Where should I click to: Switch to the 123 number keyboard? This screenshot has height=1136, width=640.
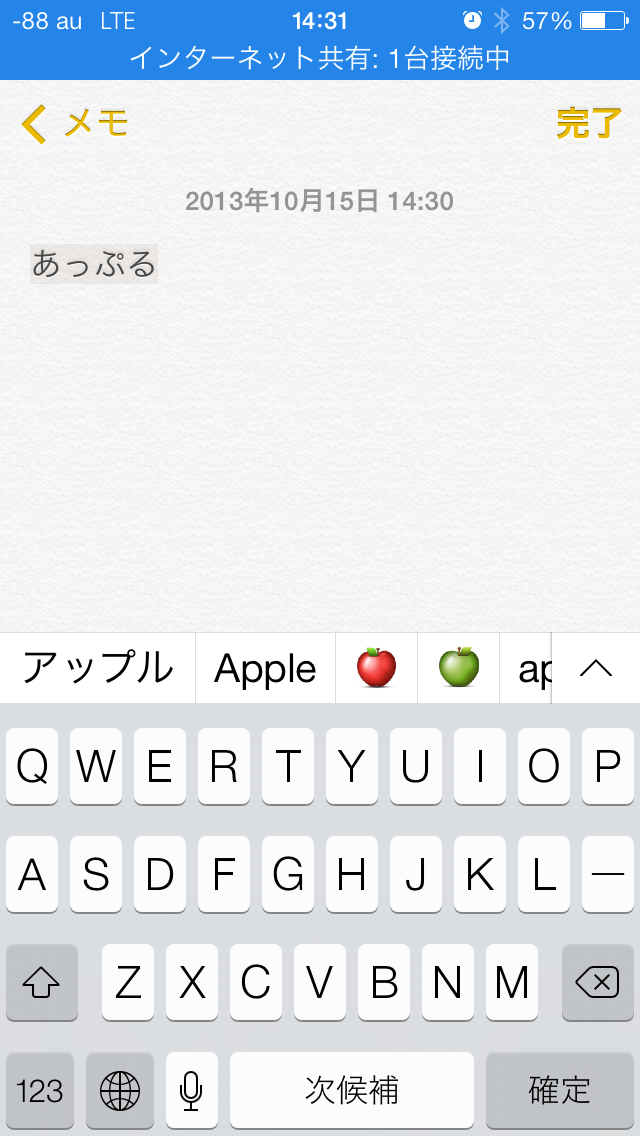40,1090
